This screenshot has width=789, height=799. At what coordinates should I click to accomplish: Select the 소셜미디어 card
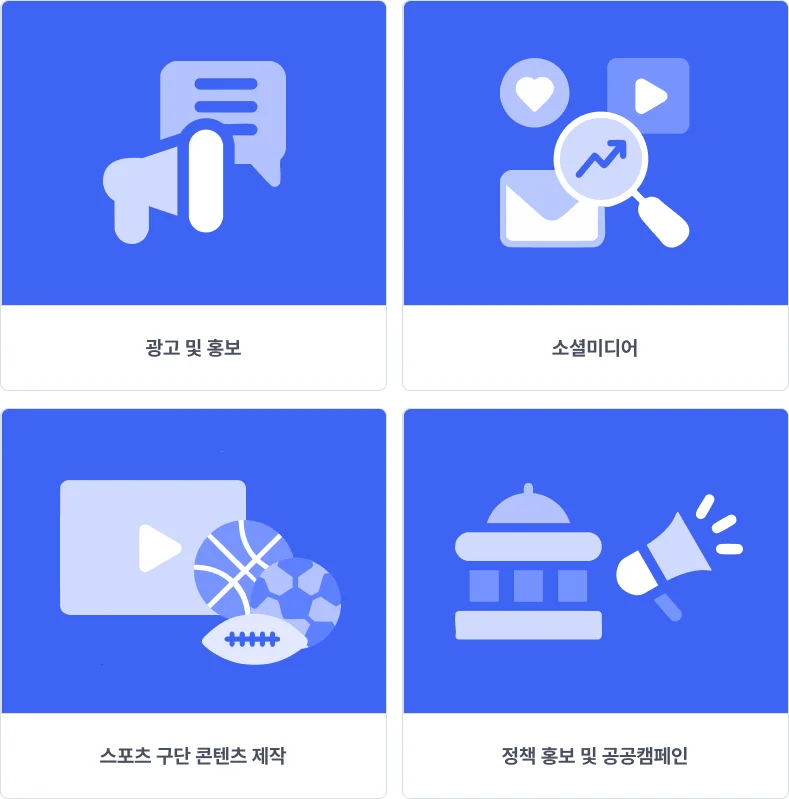[595, 196]
